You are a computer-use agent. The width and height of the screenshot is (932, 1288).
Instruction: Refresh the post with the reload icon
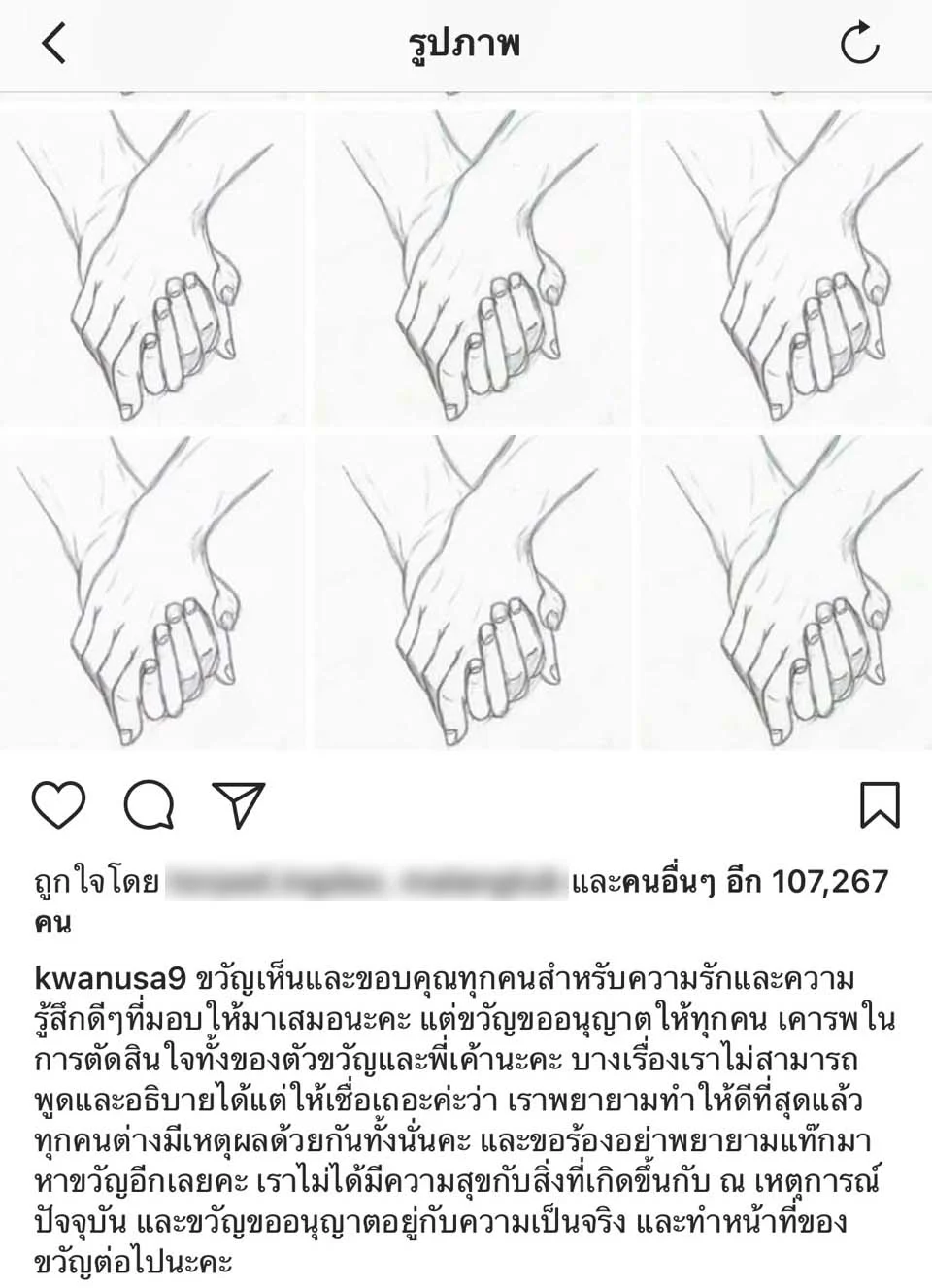click(859, 45)
